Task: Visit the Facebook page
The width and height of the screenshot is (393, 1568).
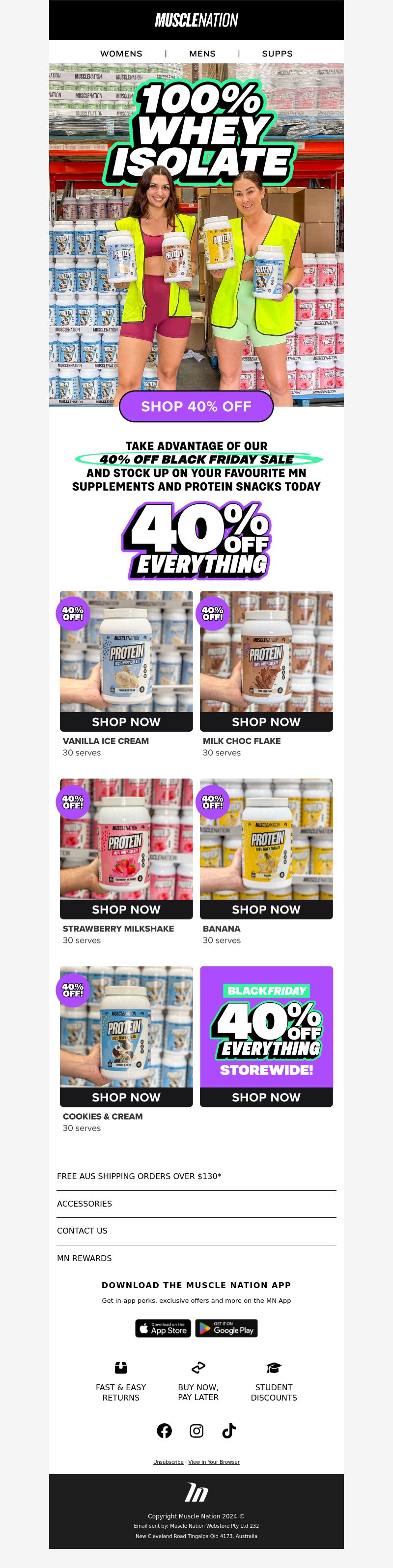Action: click(x=165, y=1430)
